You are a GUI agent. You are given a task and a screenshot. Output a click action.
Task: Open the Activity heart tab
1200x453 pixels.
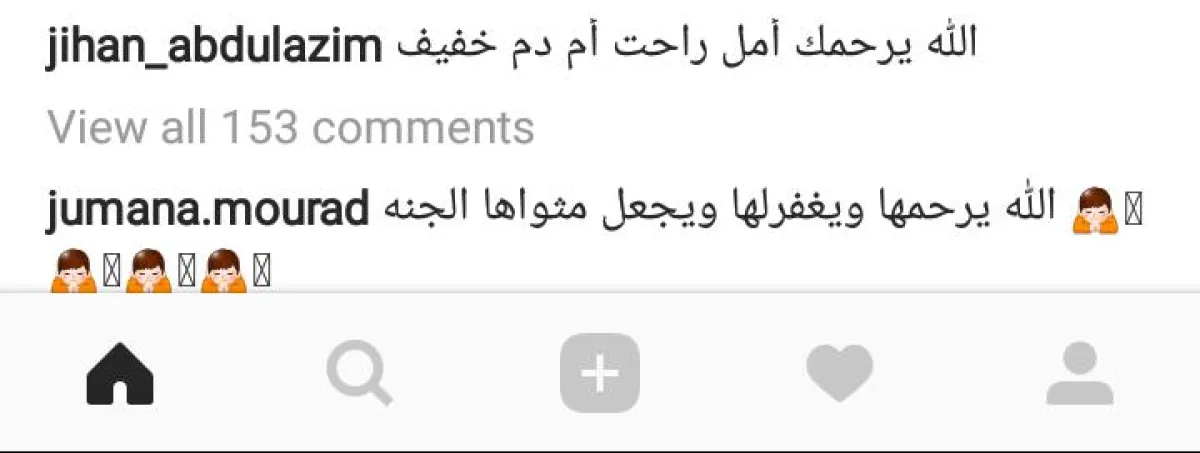click(x=840, y=373)
